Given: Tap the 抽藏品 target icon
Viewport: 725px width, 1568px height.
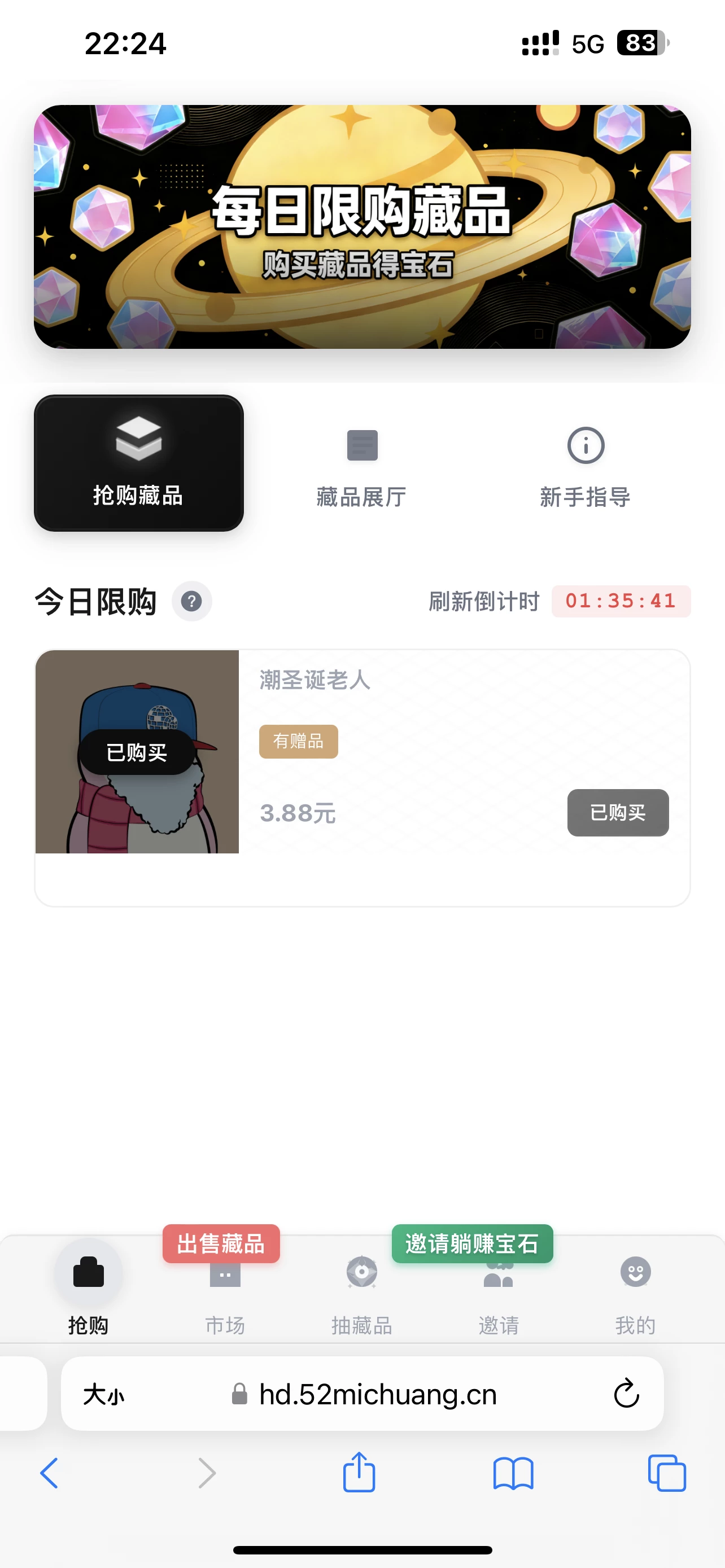Looking at the screenshot, I should pyautogui.click(x=362, y=1273).
